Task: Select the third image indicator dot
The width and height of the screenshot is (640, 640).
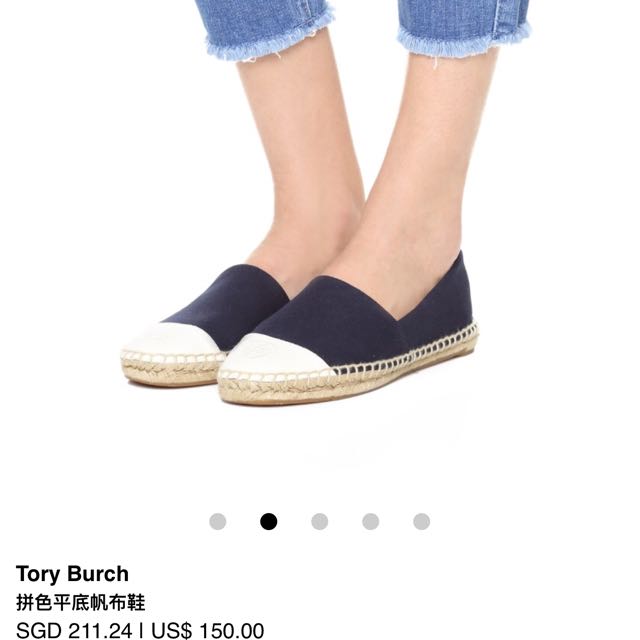Action: coord(320,521)
